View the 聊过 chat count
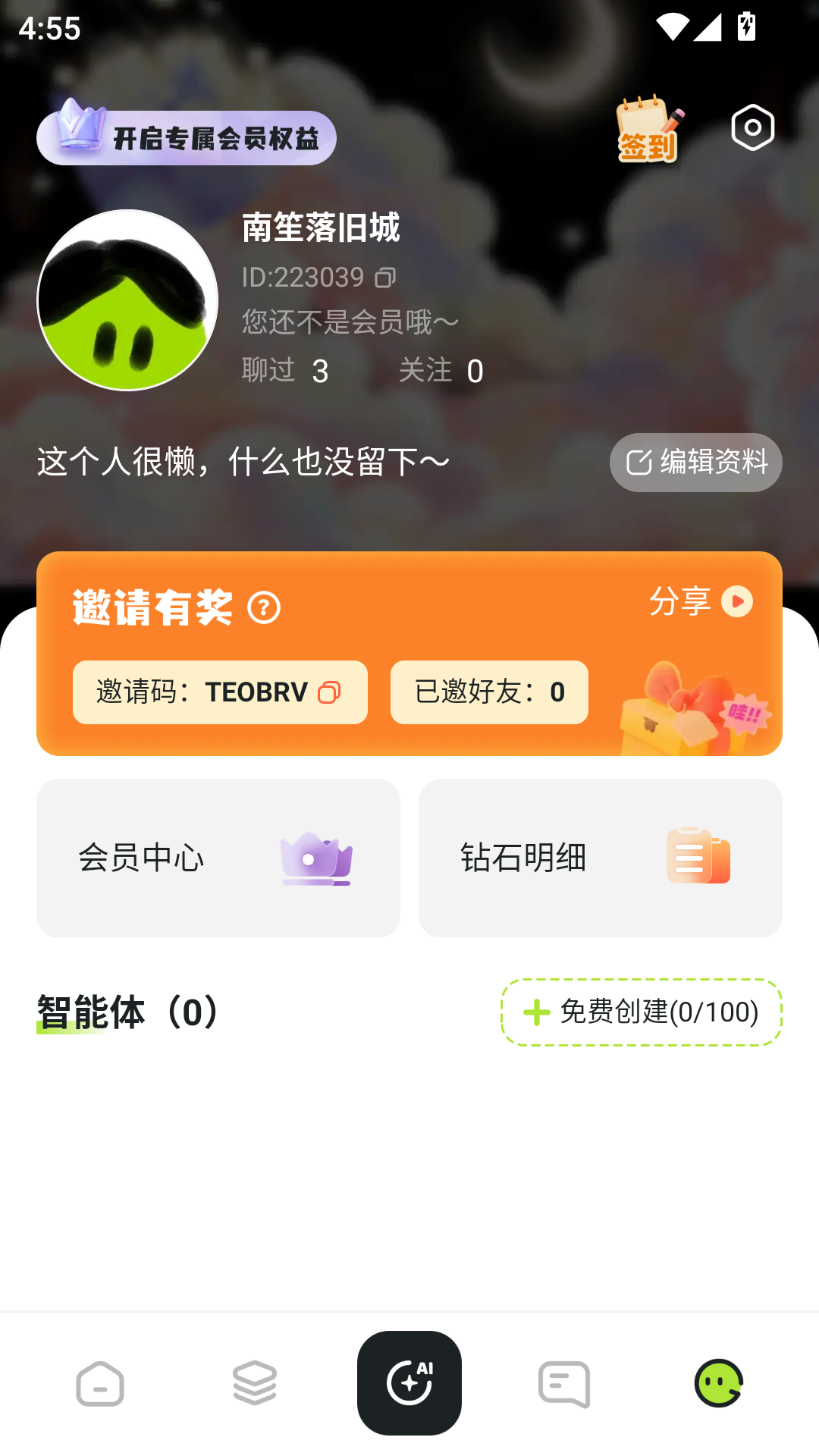 click(285, 371)
